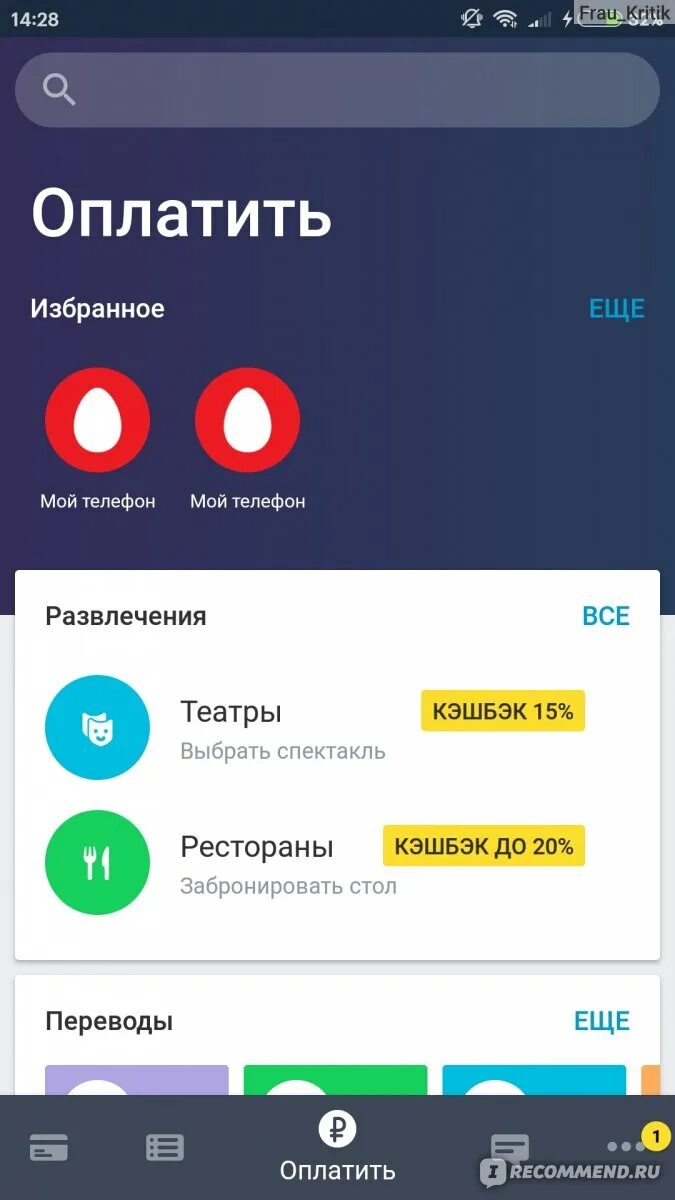Switch to the list tab in bottom bar
The image size is (675, 1200).
(165, 1148)
